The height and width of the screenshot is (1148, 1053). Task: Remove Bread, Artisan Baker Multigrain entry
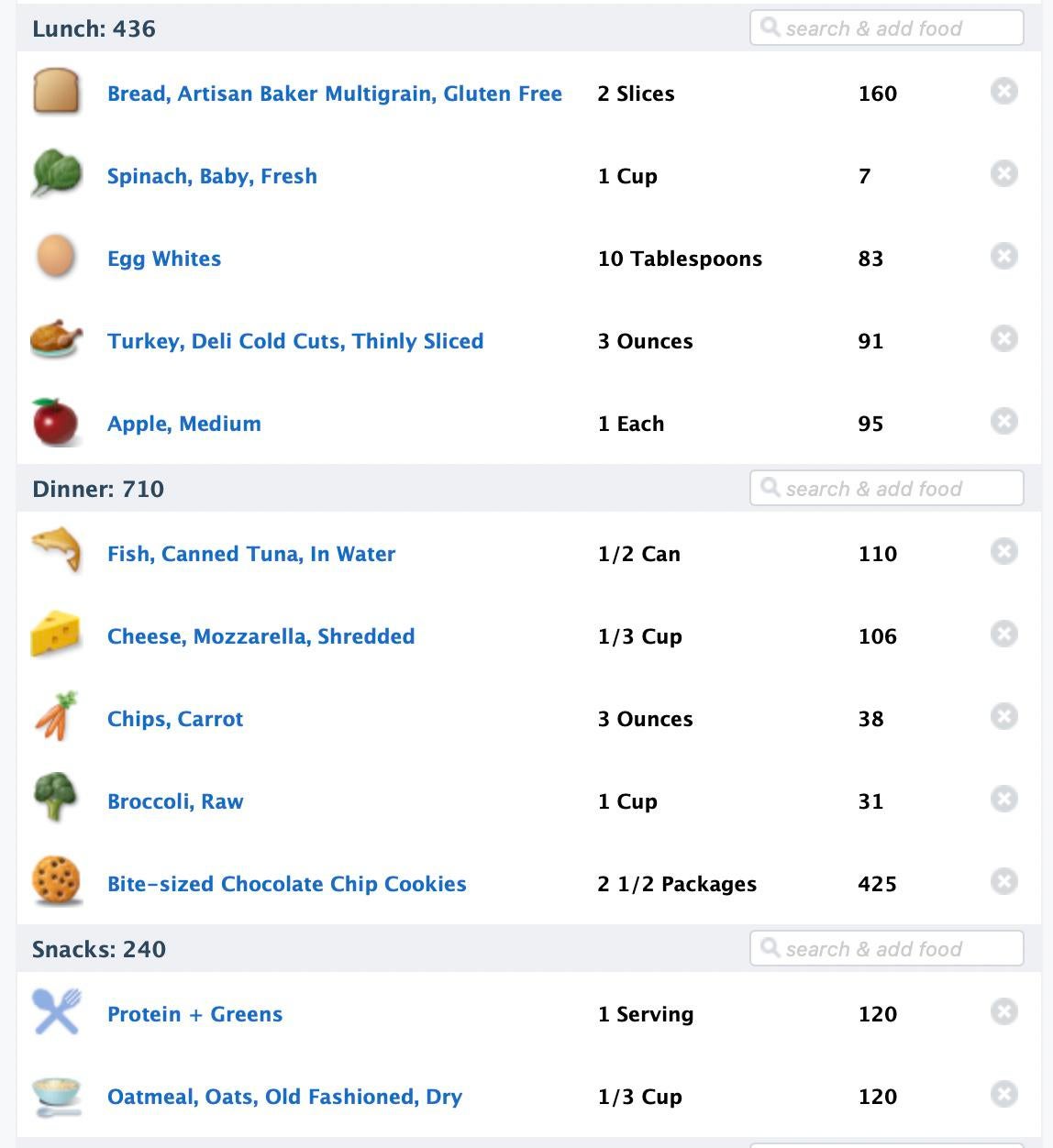[x=1004, y=92]
